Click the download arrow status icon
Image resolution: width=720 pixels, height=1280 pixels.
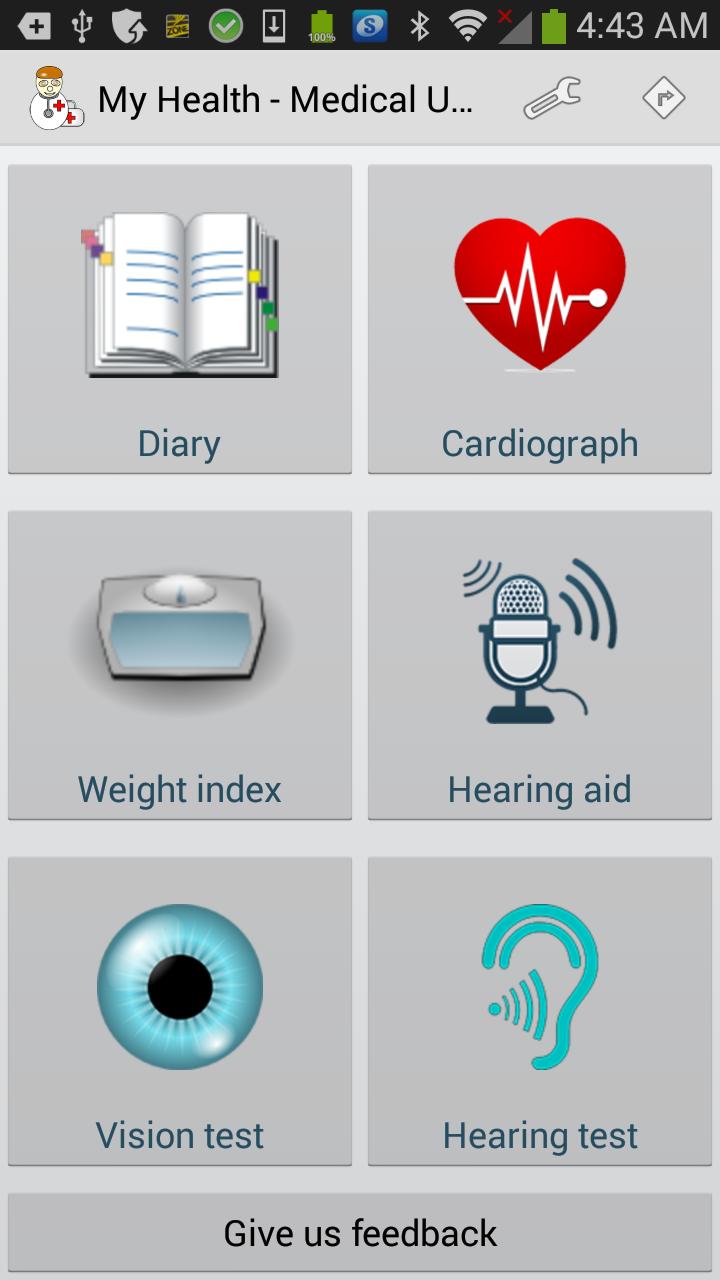coord(272,26)
